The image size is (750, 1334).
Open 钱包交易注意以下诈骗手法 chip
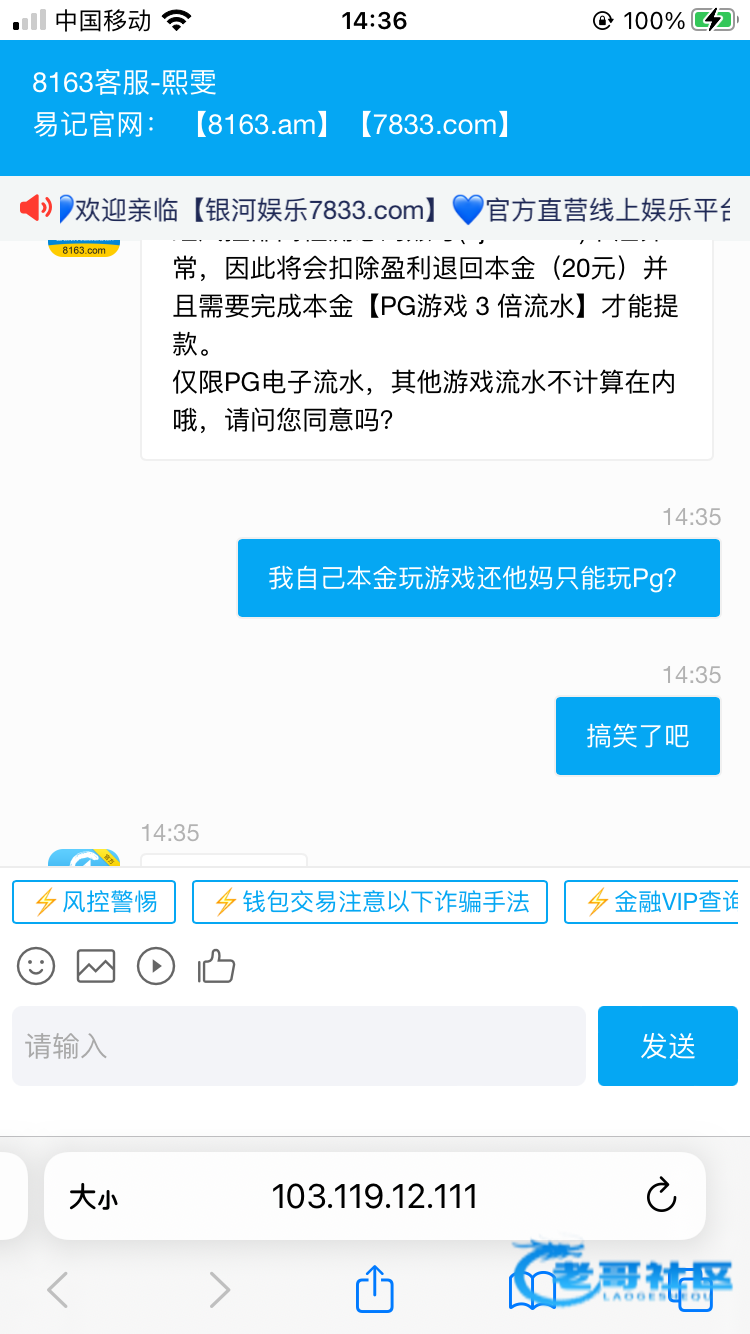pyautogui.click(x=370, y=902)
